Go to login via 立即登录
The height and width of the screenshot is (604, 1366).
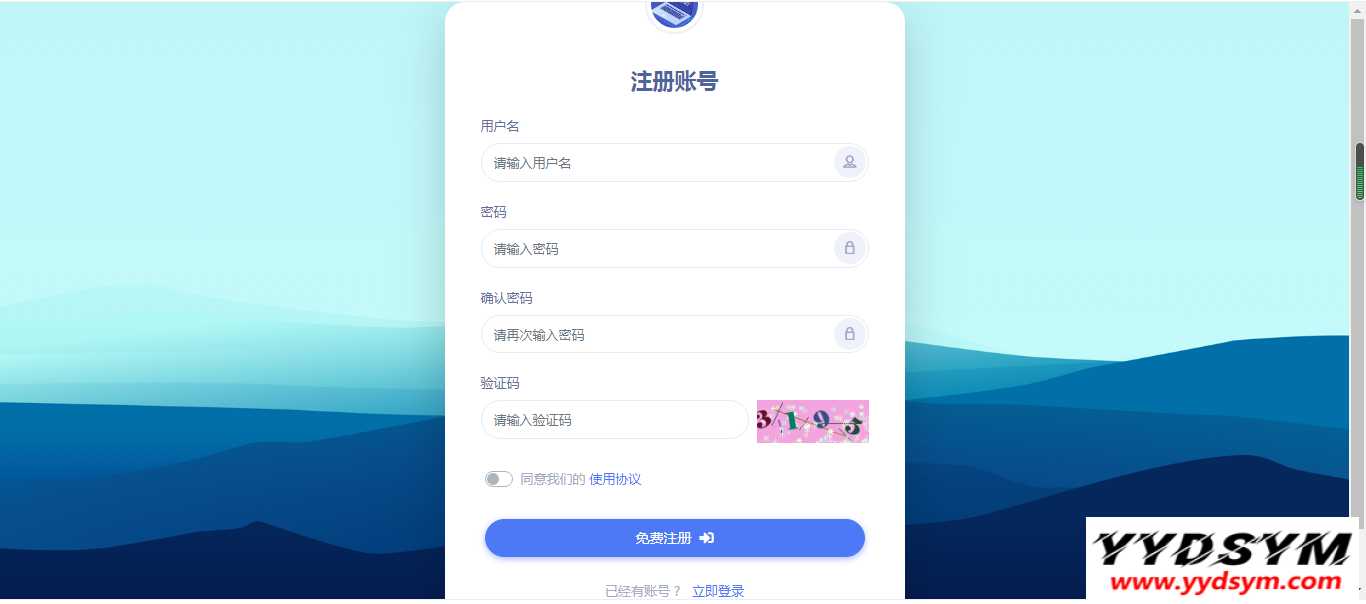(x=718, y=591)
